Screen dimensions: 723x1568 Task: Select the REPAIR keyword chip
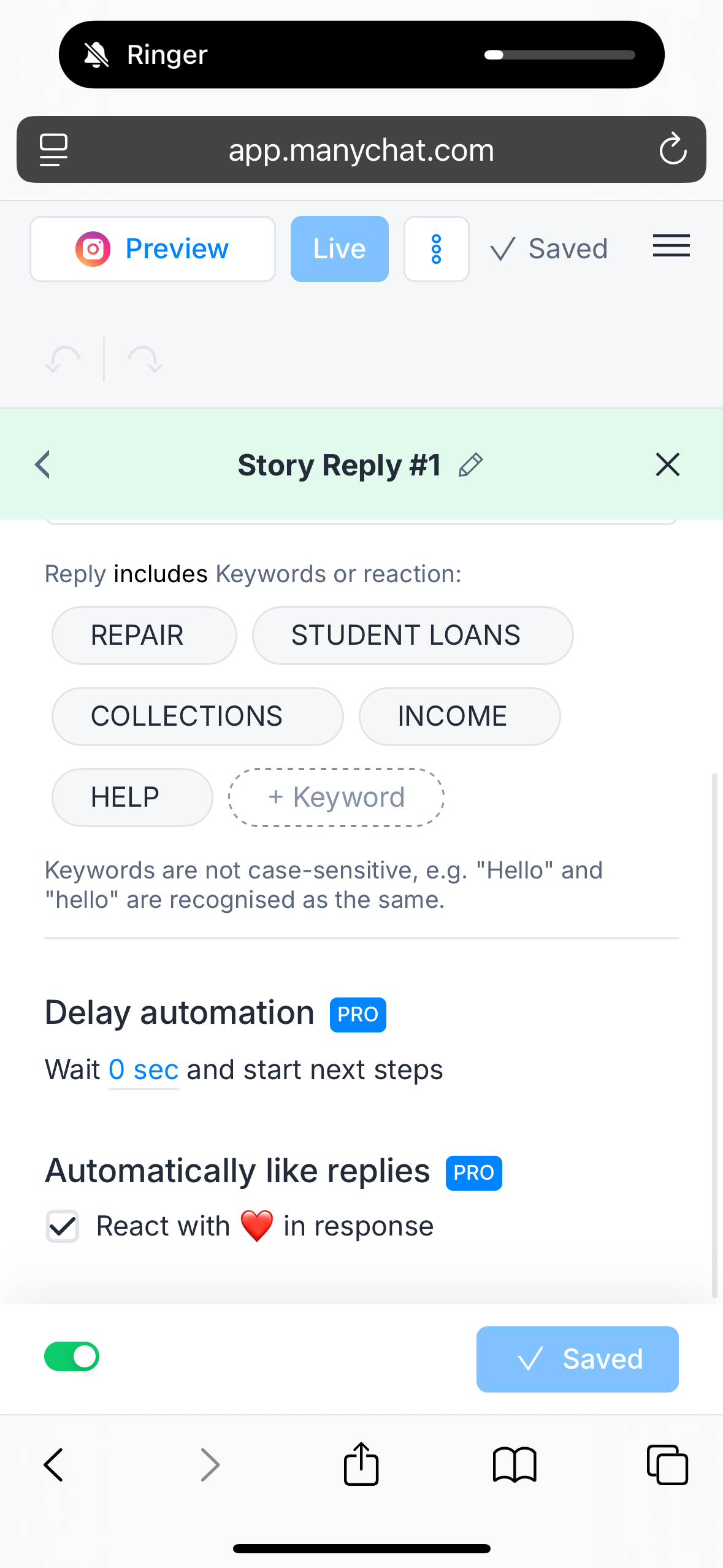[x=144, y=636]
